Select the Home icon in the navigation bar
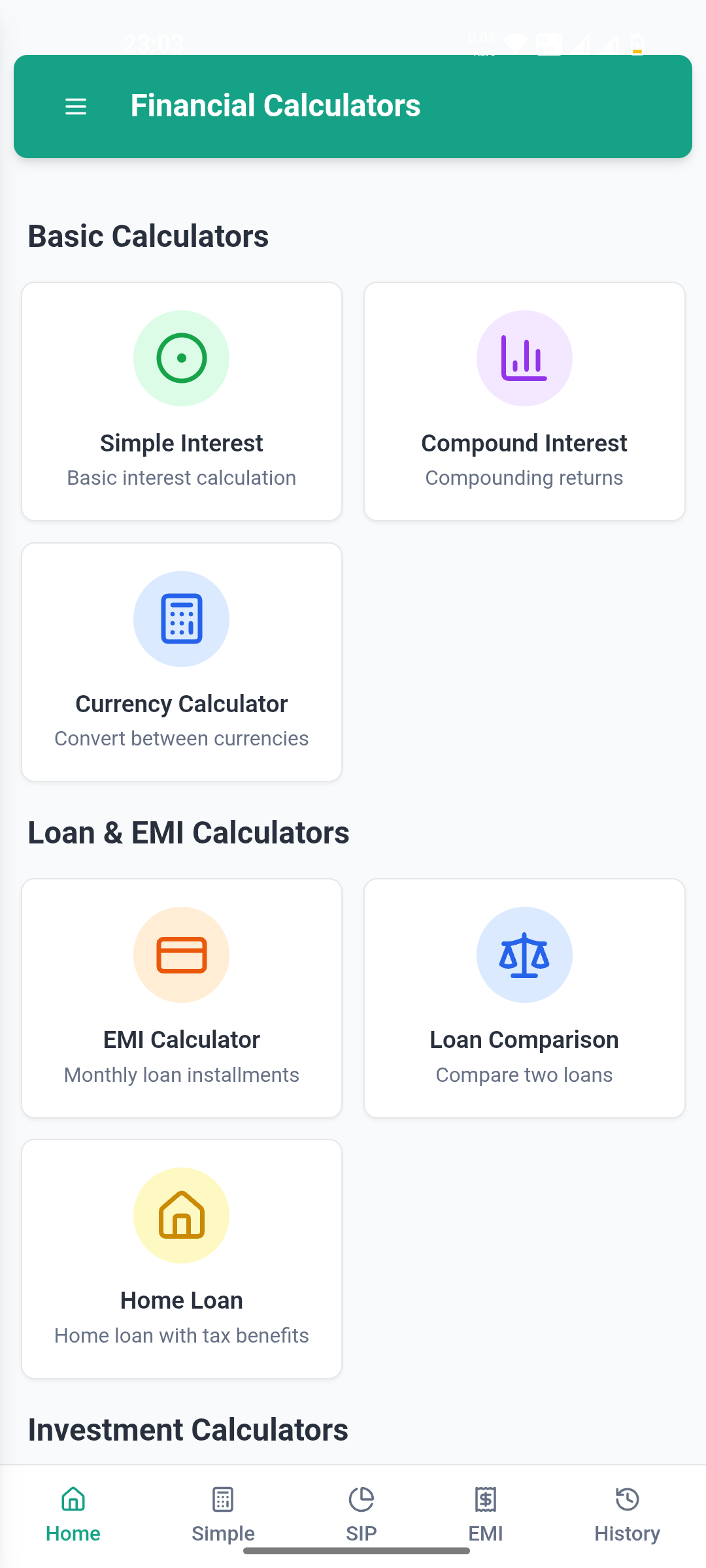The image size is (706, 1568). (73, 1499)
